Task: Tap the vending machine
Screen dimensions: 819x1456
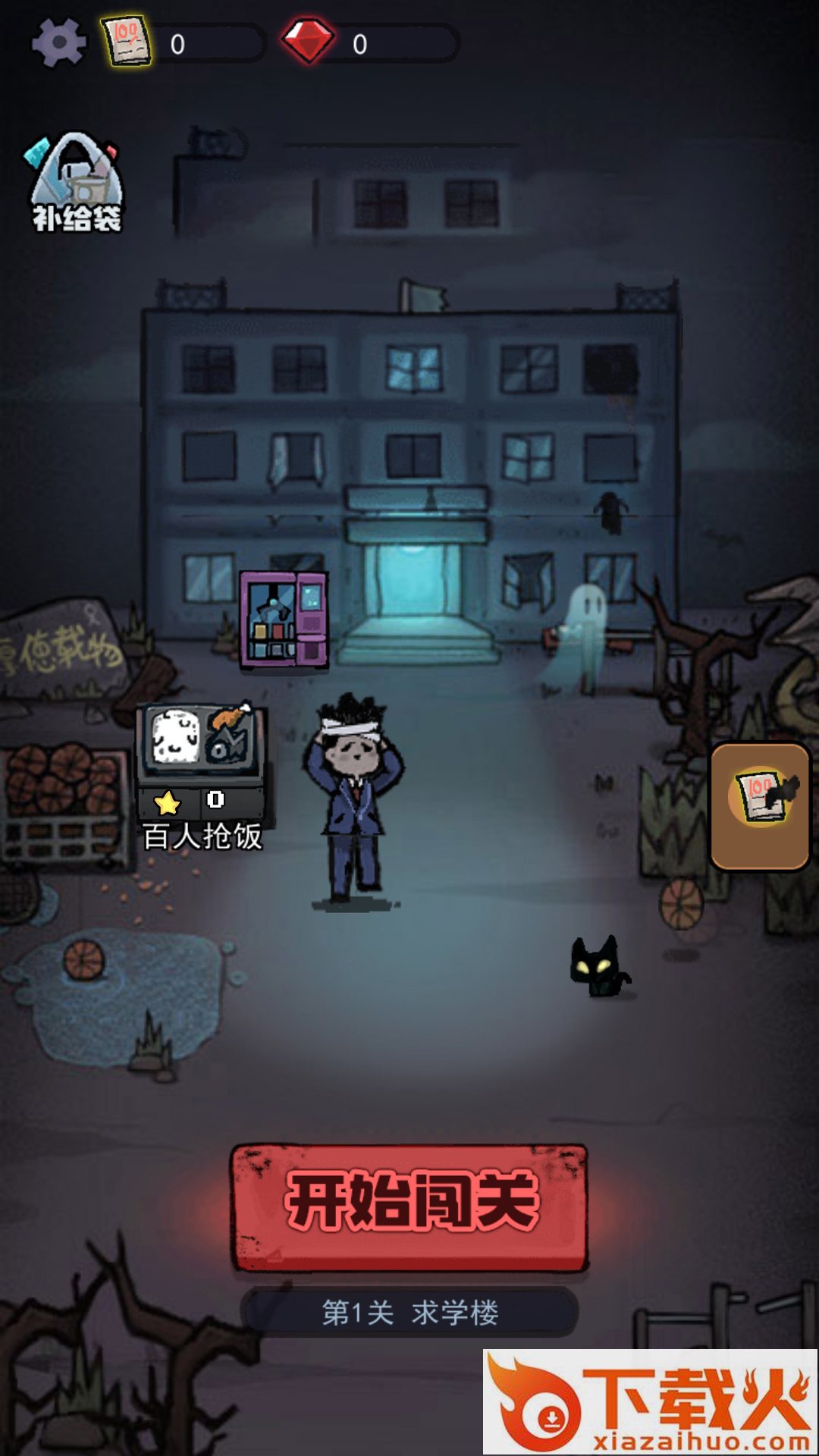Action: (x=284, y=620)
